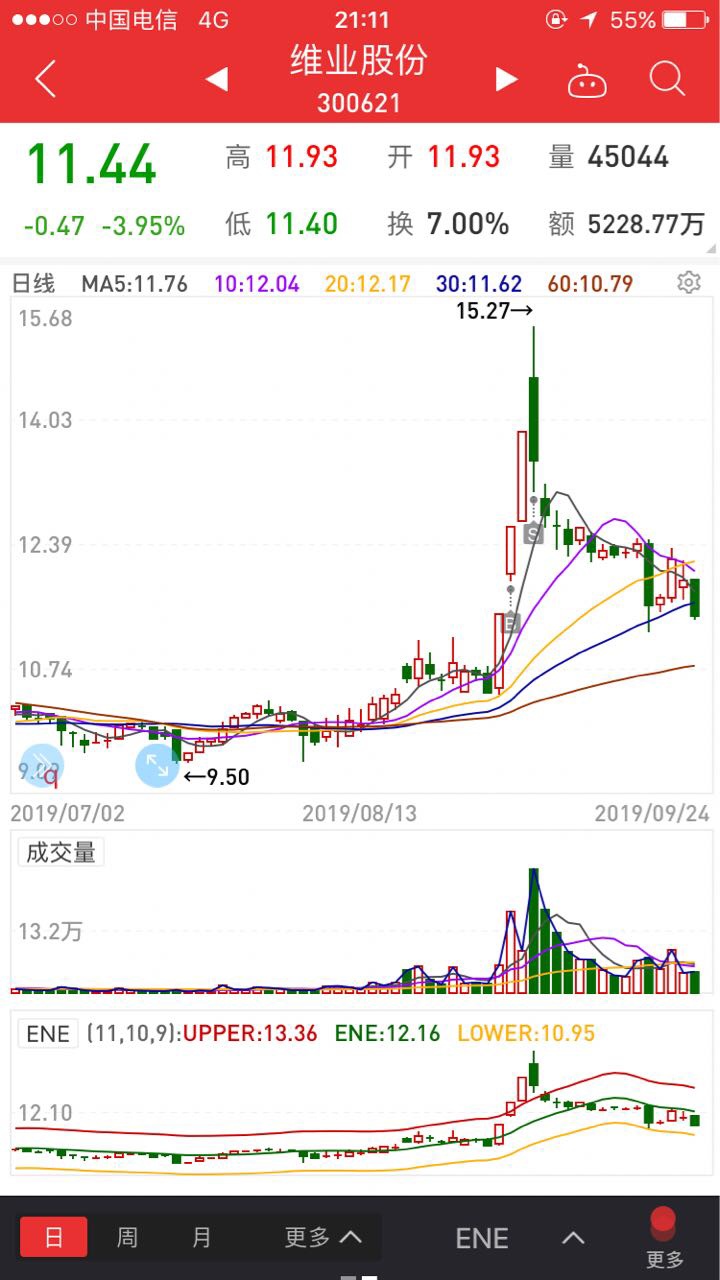This screenshot has width=720, height=1280.
Task: Select the 日 daily chart tab
Action: [54, 1237]
